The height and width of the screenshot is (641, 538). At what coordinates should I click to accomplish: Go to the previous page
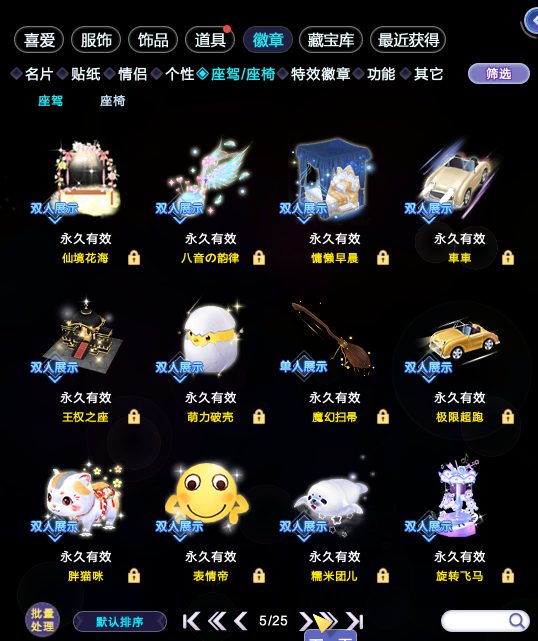(241, 621)
